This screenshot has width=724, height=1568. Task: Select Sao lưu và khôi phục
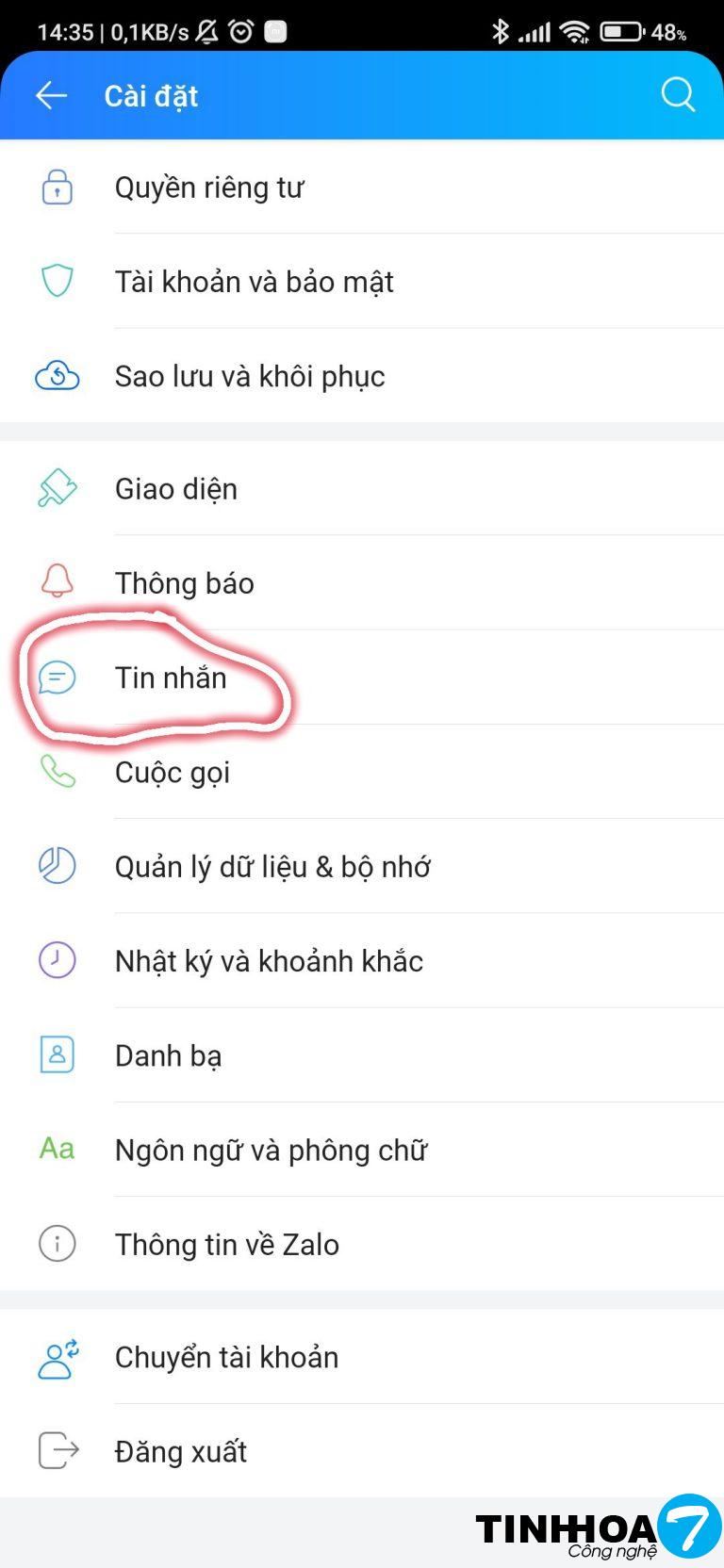[250, 376]
